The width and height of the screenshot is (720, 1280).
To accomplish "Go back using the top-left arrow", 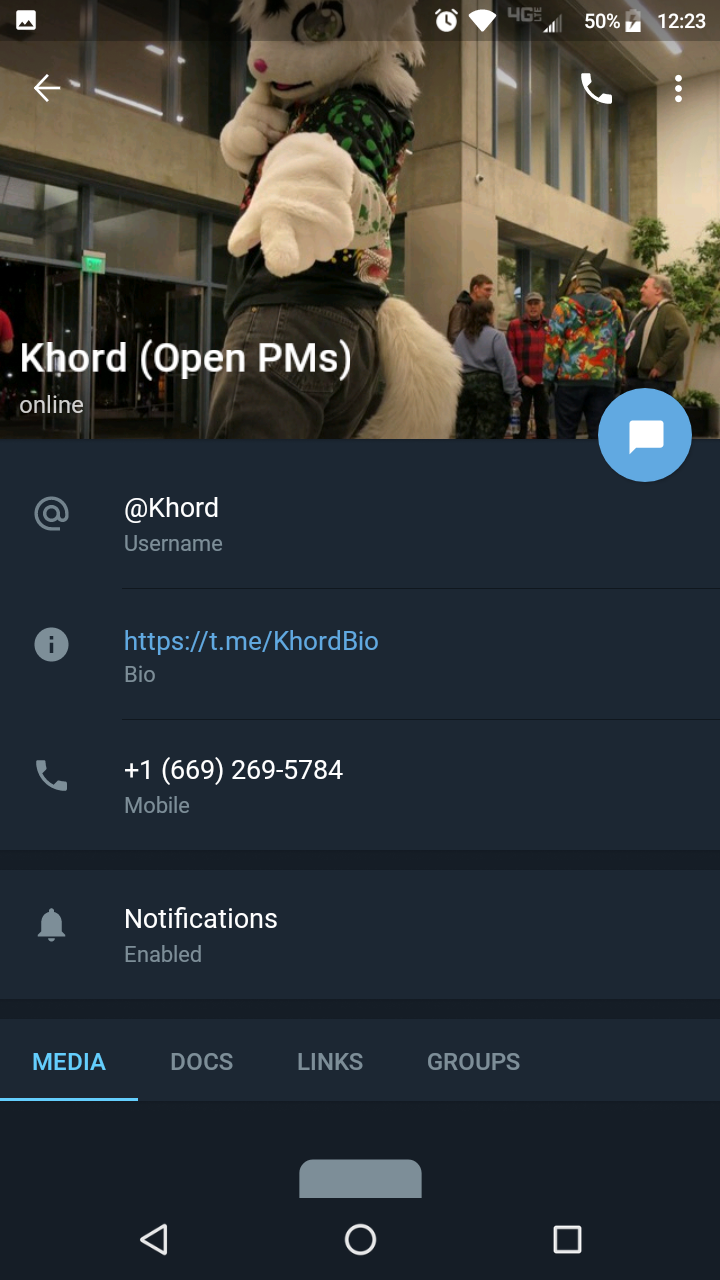I will (x=47, y=89).
